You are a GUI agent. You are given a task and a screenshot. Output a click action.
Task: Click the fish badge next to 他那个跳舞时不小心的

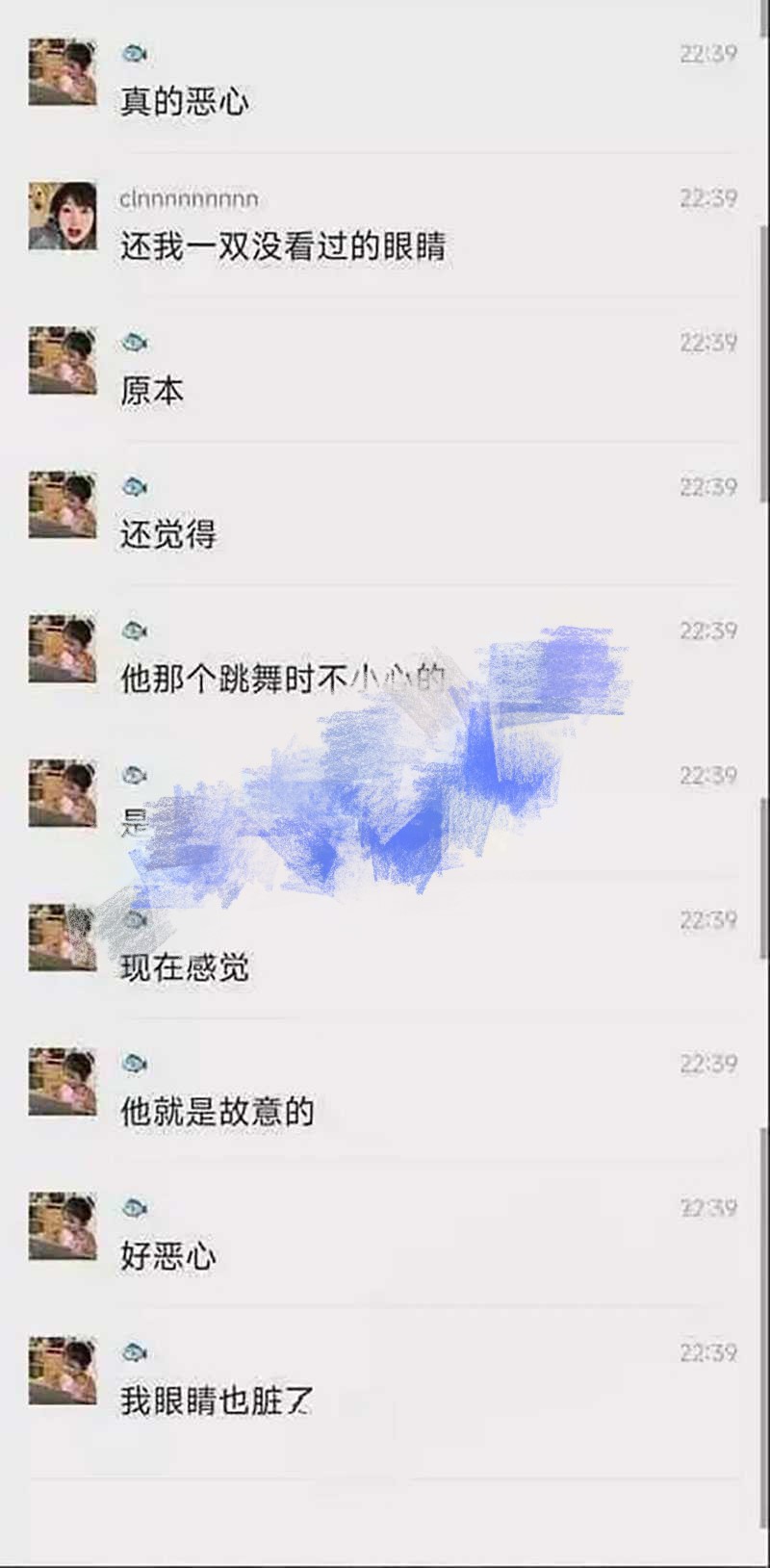click(134, 630)
